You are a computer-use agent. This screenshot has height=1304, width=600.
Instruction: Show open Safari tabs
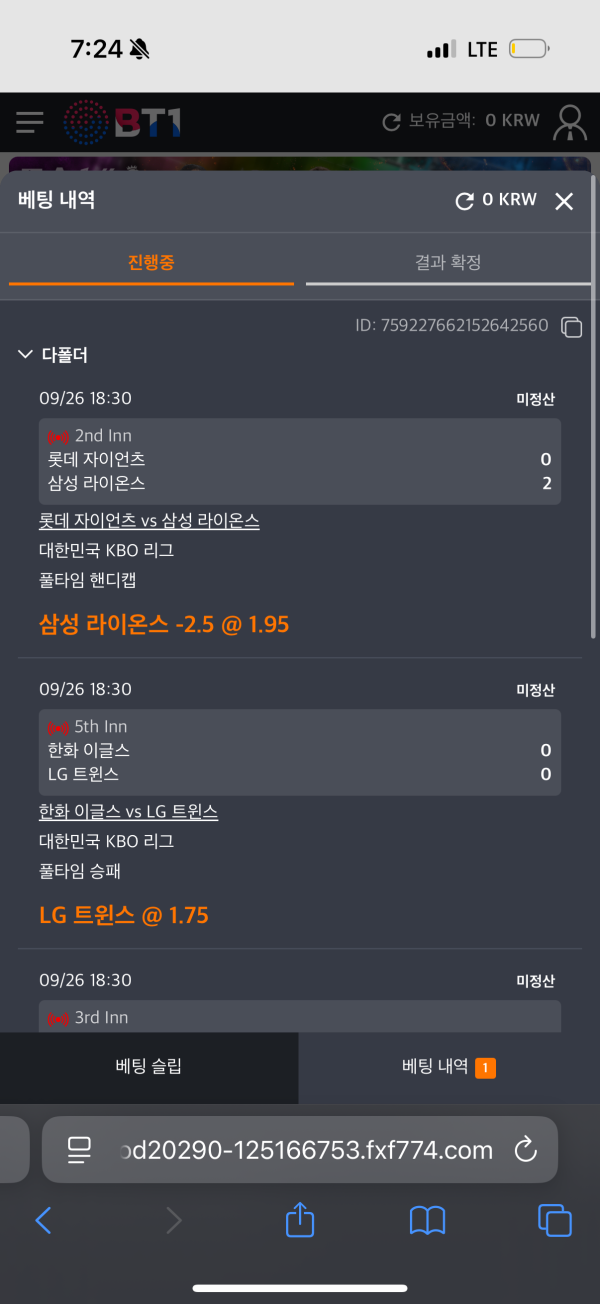pyautogui.click(x=554, y=1220)
